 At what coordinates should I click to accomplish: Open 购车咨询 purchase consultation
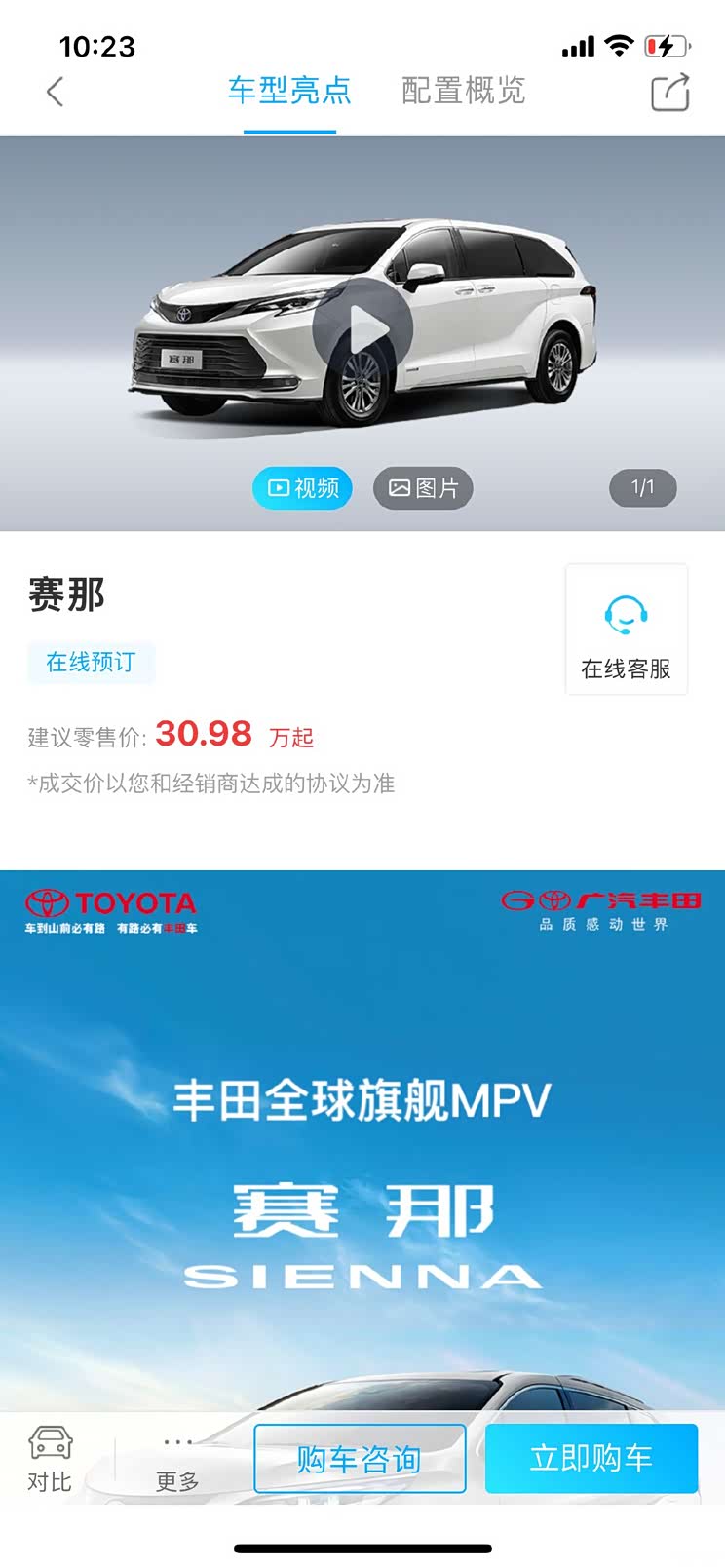tap(360, 1458)
